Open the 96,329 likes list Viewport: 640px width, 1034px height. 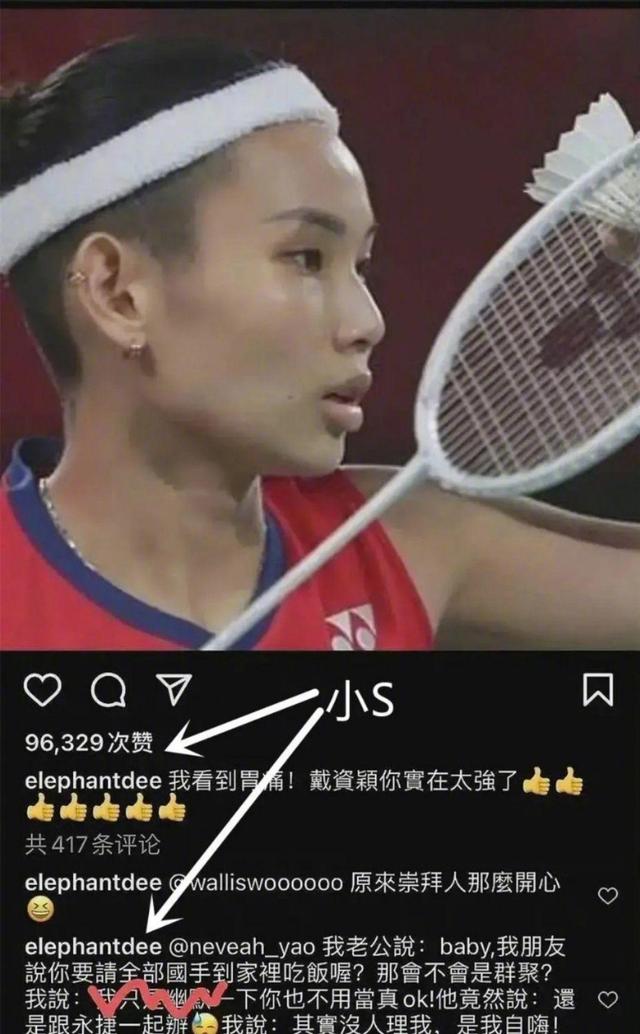point(90,742)
